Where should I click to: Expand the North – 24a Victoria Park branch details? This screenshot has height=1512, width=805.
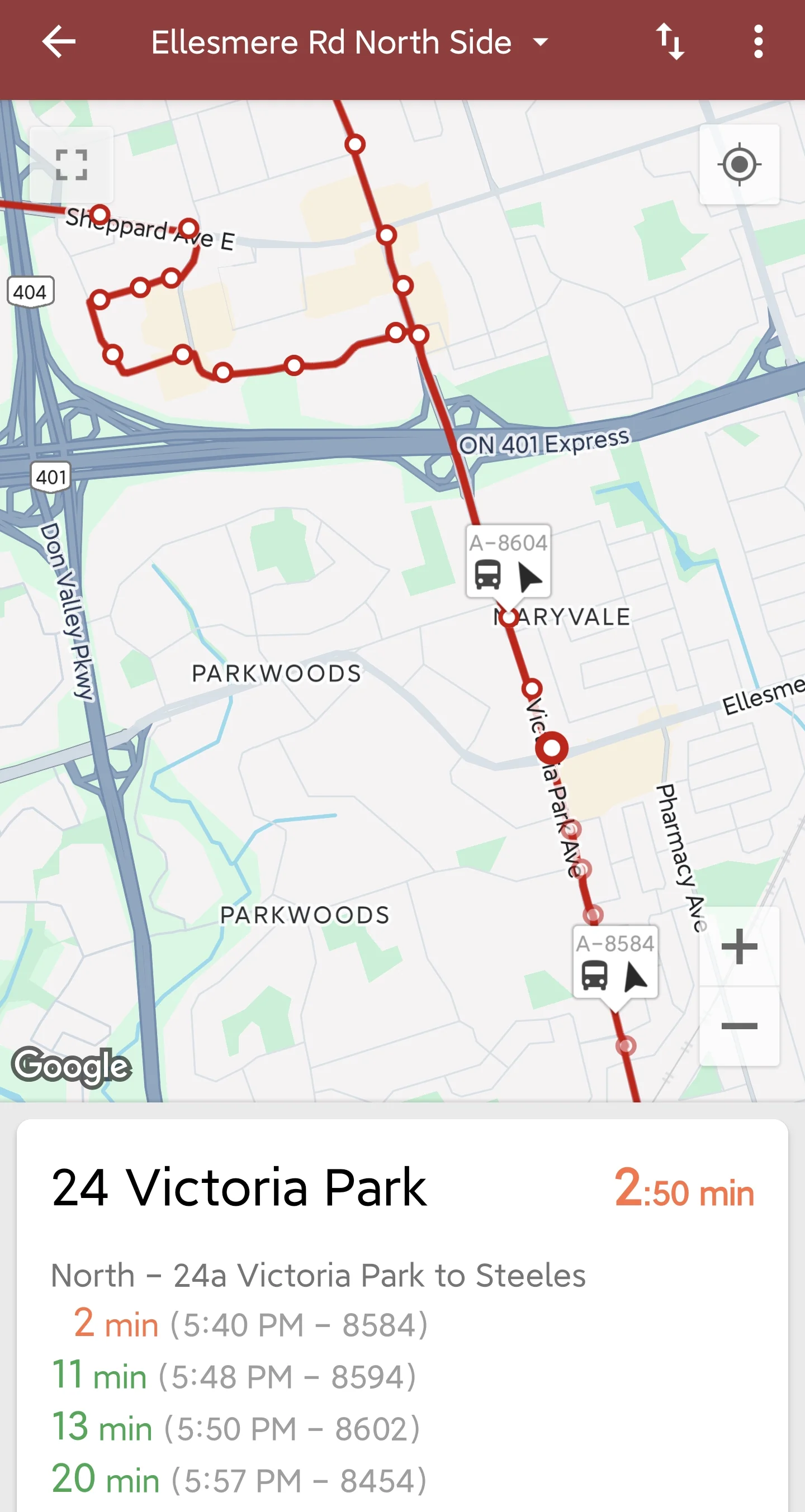point(318,1275)
